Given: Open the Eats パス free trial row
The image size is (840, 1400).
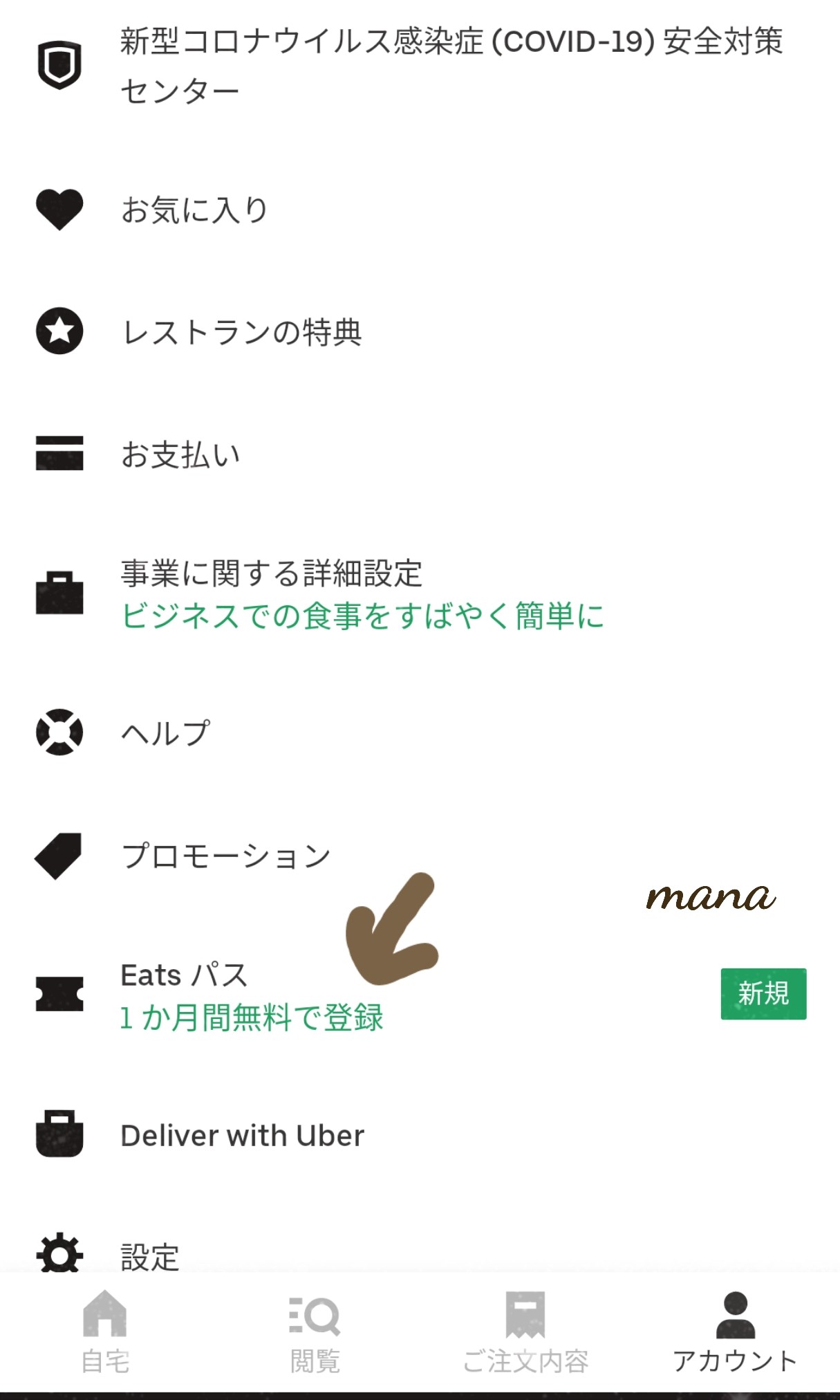Looking at the screenshot, I should click(420, 995).
